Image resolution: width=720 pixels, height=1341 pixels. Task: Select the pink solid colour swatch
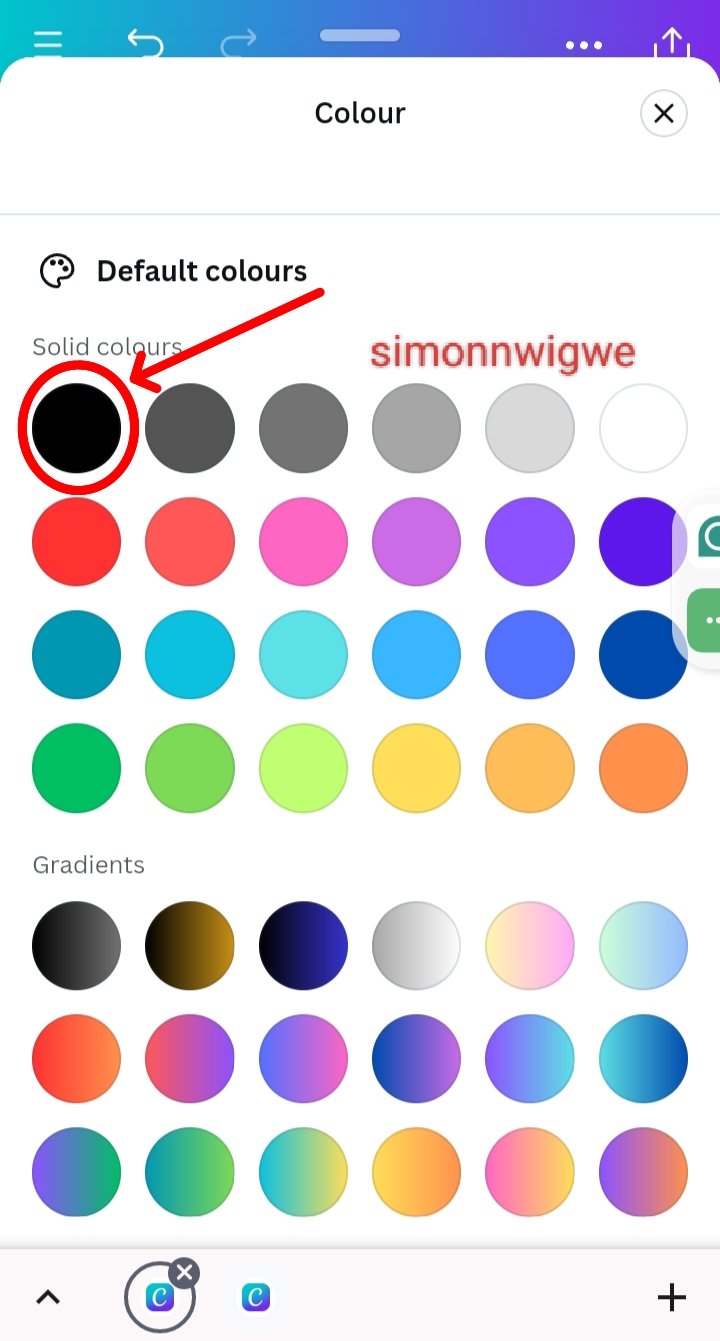point(303,542)
